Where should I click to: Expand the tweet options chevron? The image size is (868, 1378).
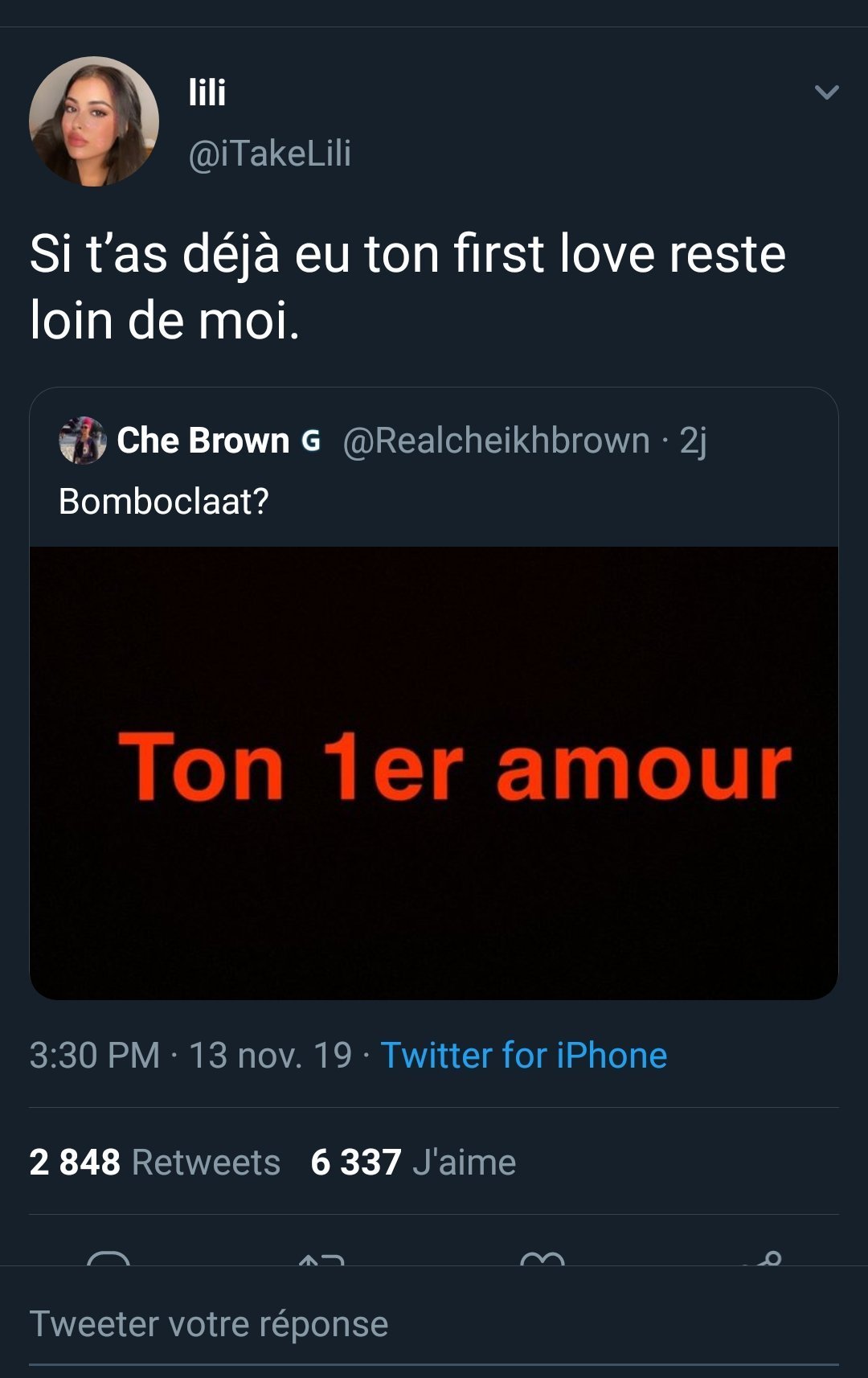click(826, 92)
